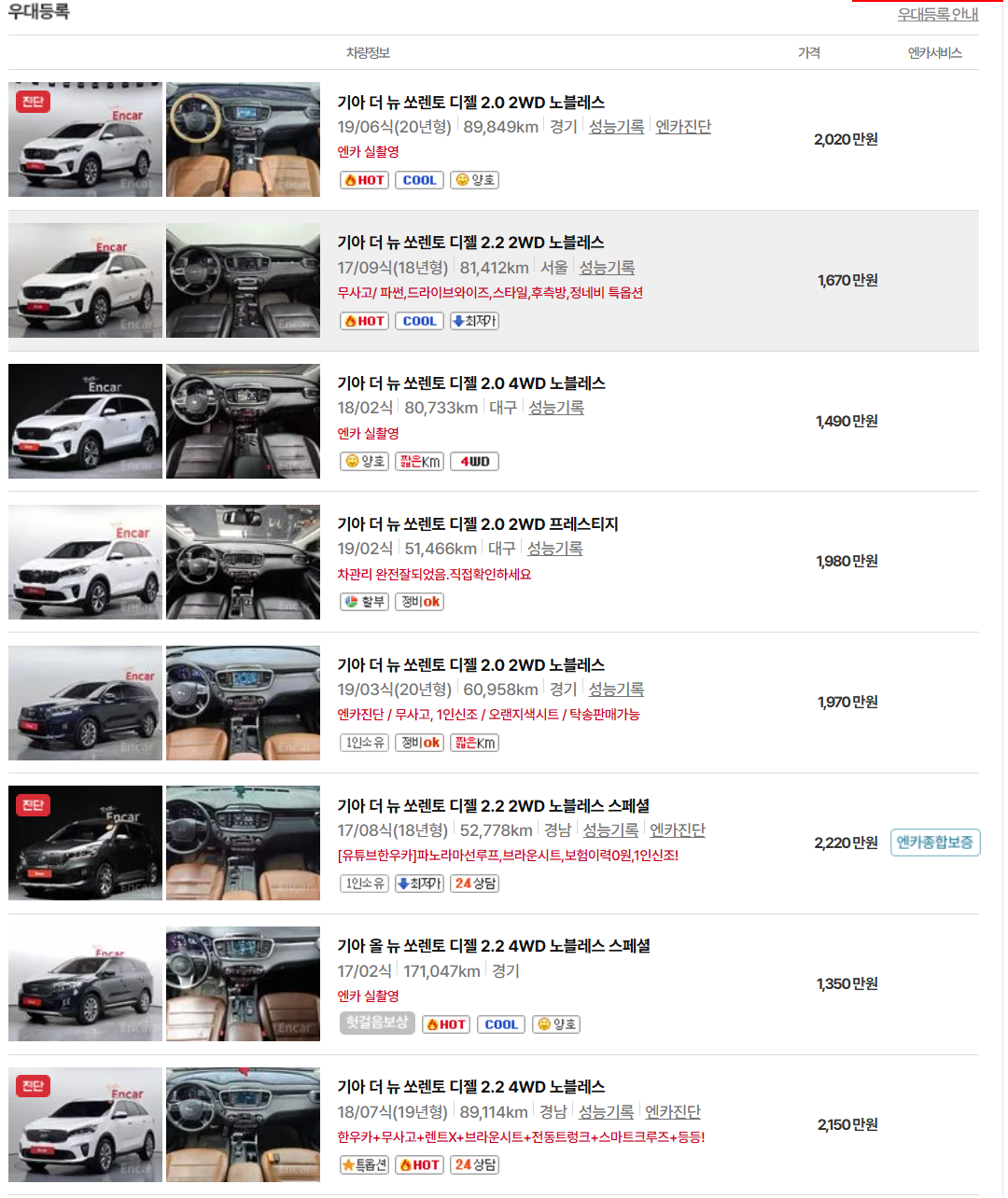
Task: Open 성능기록 for the first Sorento listing
Action: (615, 127)
